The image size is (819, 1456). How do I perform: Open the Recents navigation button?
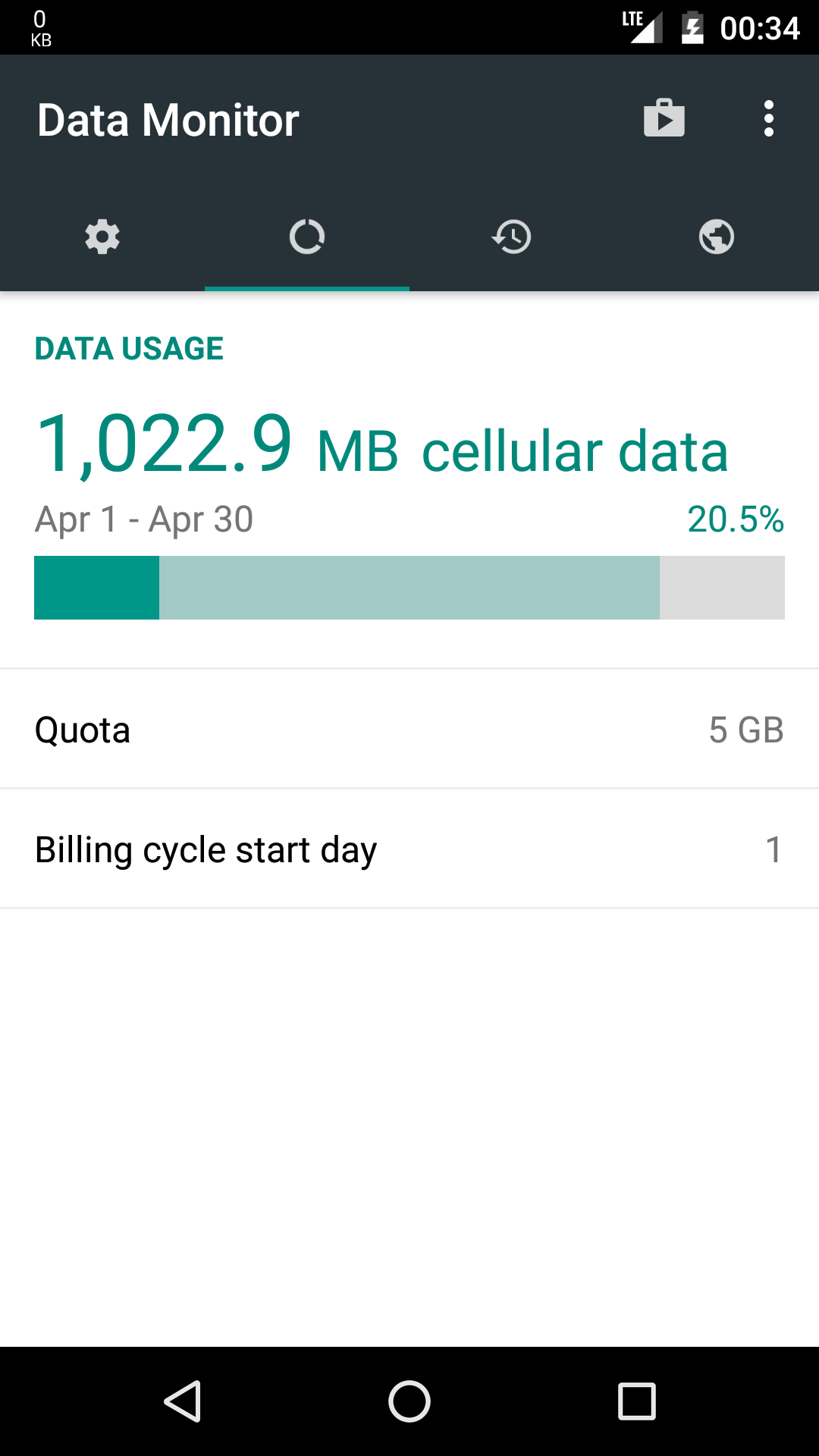tap(635, 1401)
